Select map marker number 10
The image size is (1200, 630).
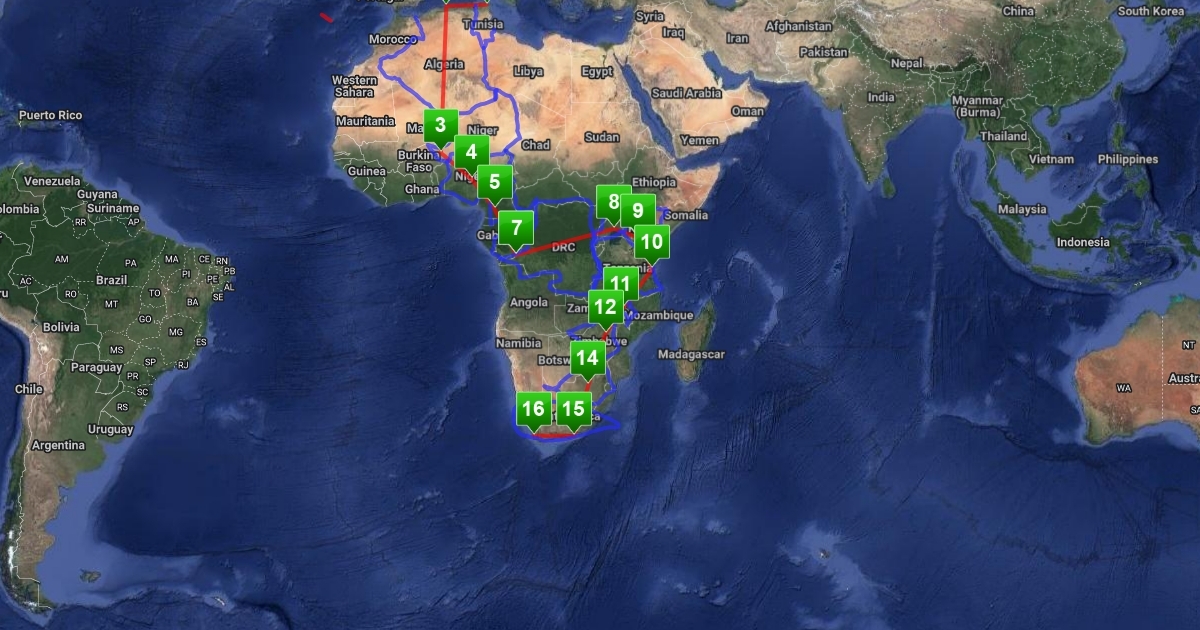pos(652,241)
